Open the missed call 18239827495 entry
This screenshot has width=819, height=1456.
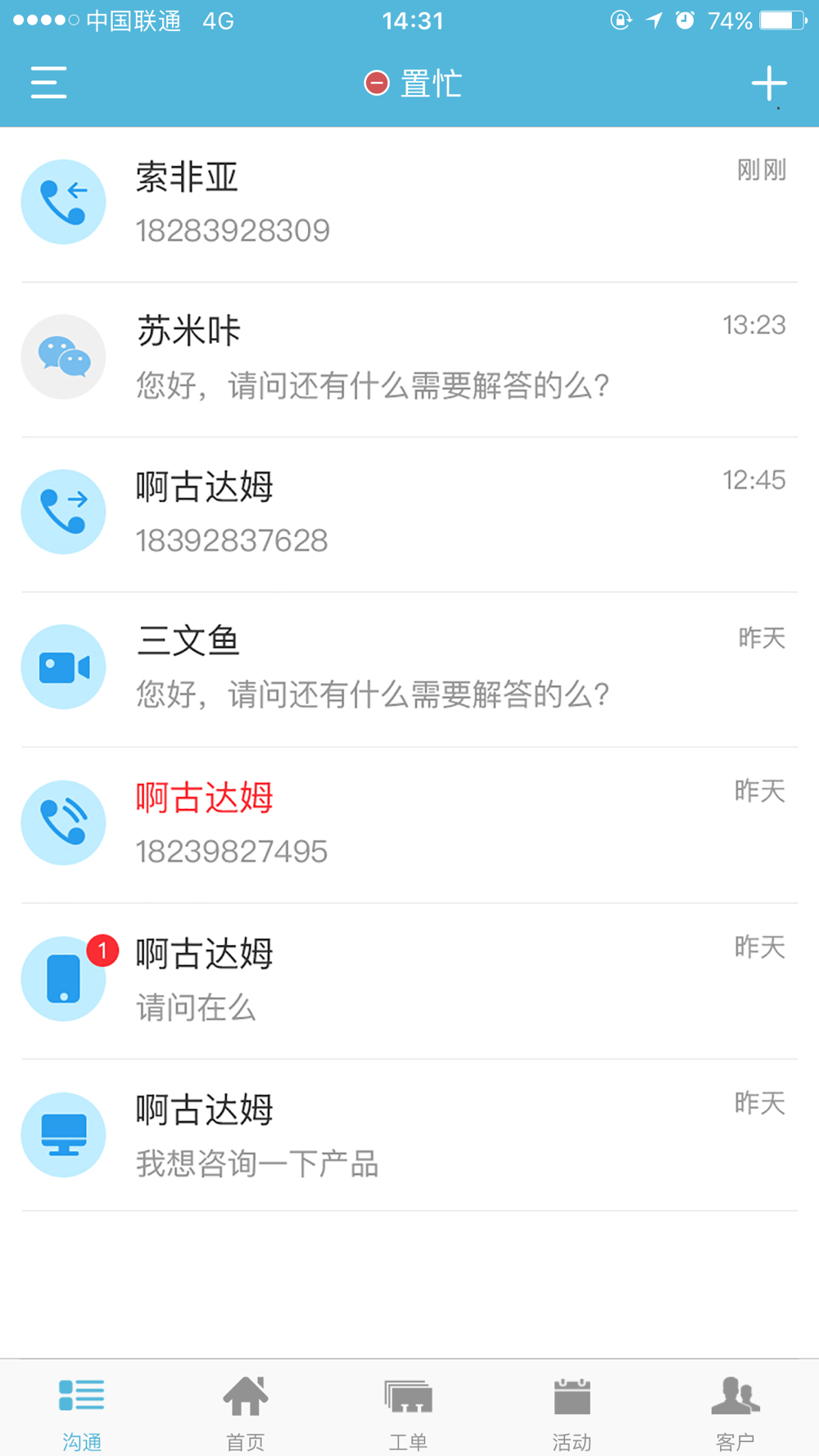pos(409,825)
